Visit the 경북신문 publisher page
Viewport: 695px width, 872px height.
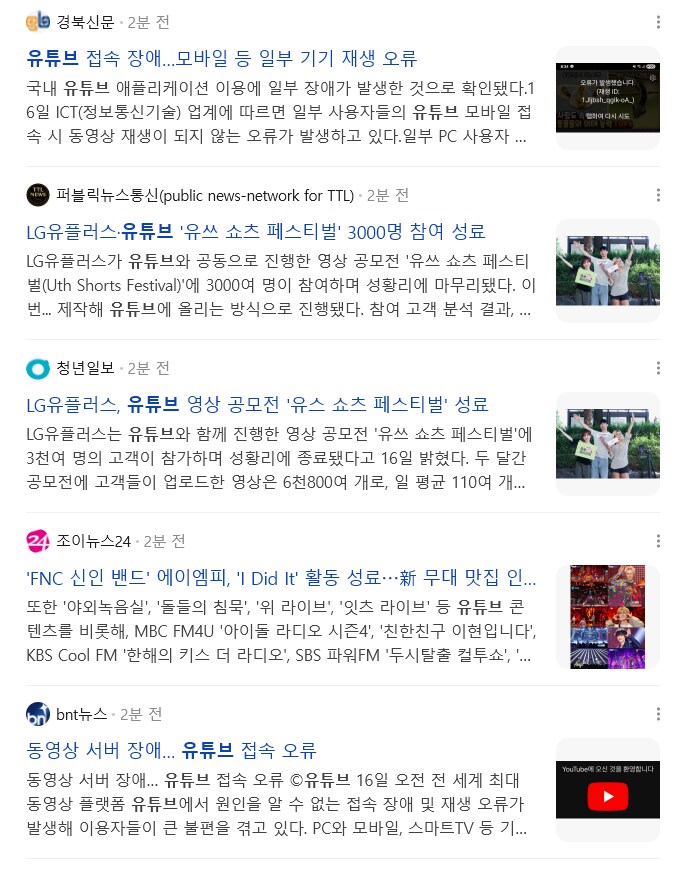pyautogui.click(x=84, y=21)
